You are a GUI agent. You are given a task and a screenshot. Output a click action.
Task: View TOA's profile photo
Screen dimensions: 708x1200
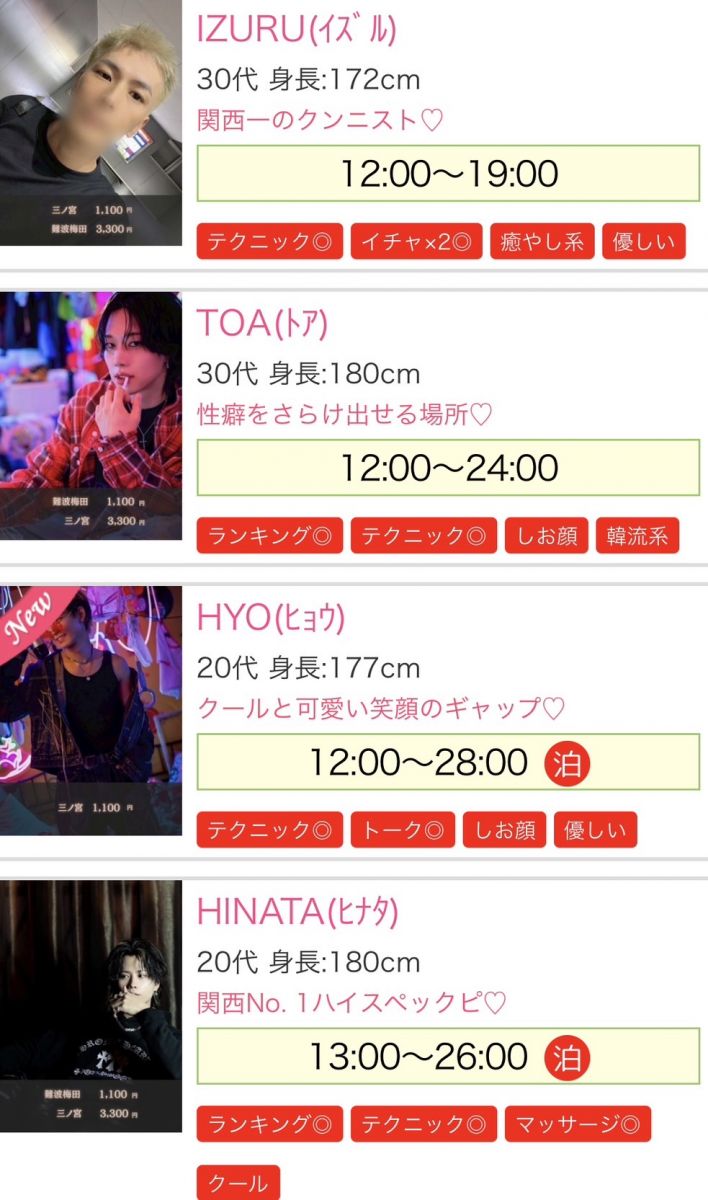click(91, 415)
